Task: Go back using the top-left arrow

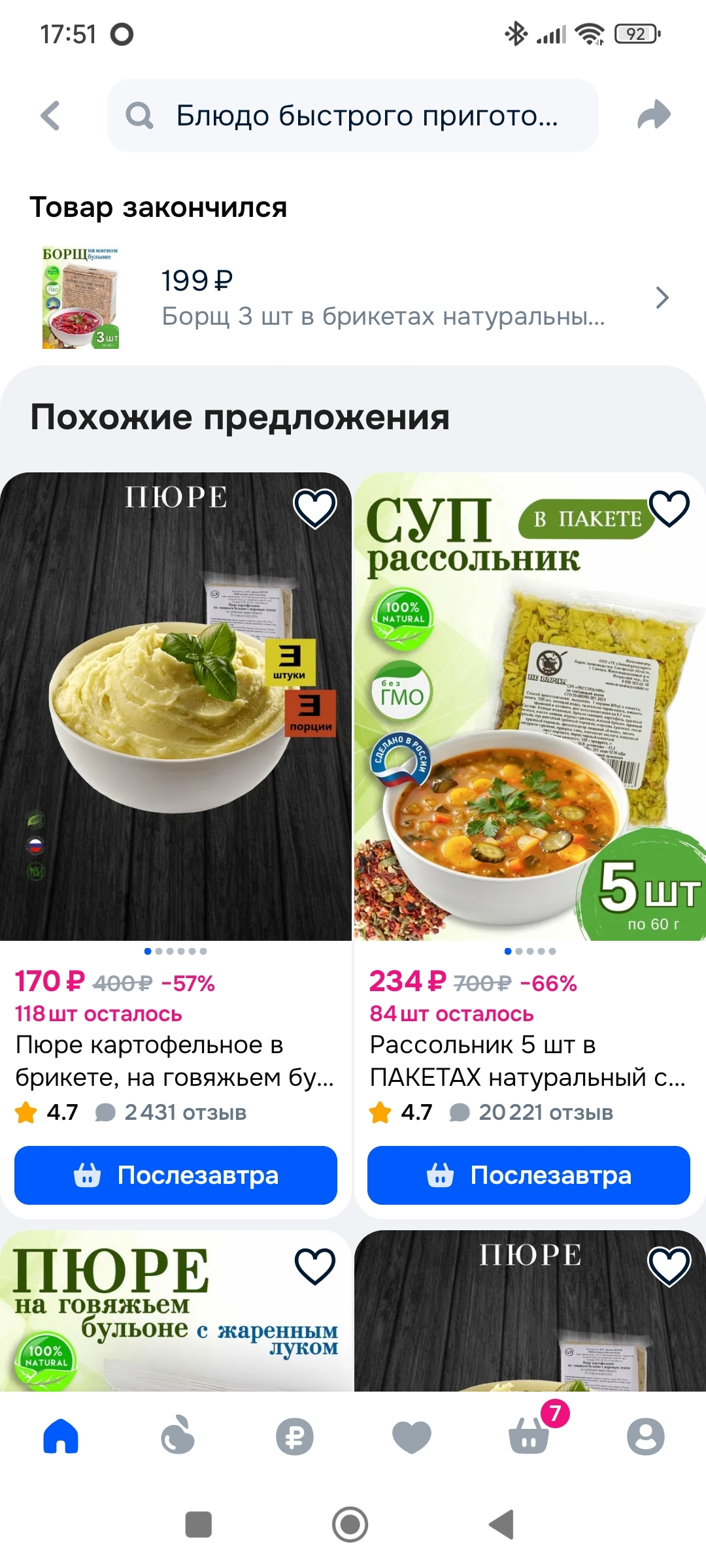Action: [x=51, y=116]
